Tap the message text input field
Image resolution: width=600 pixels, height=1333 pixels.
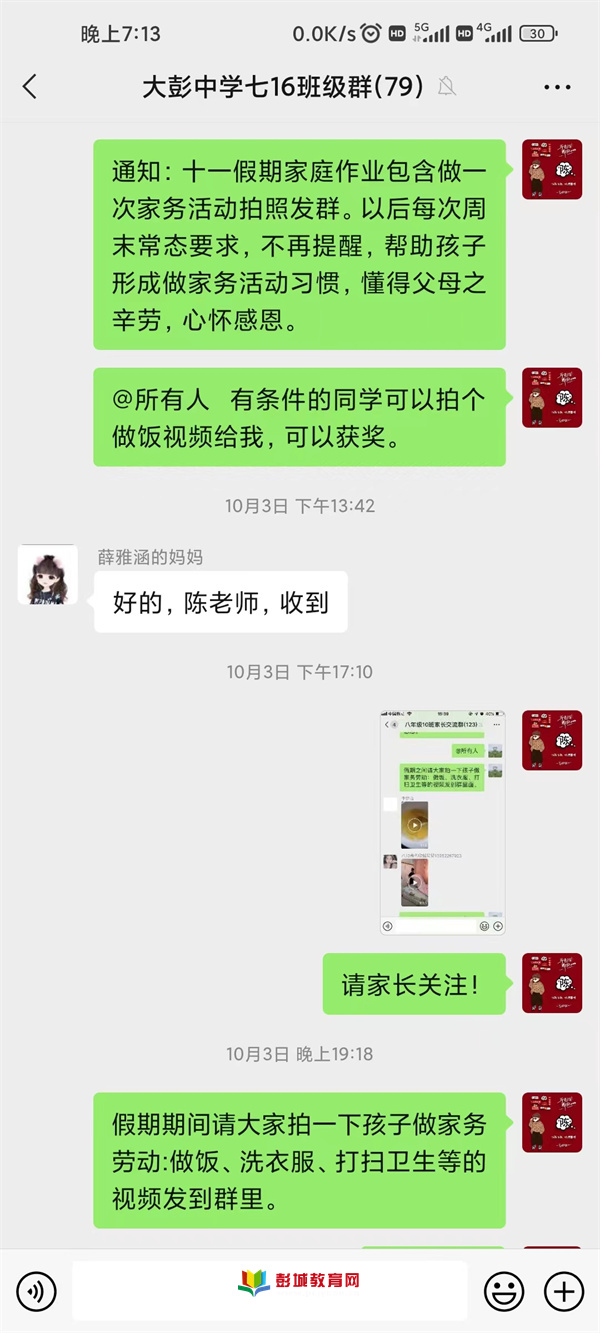tap(269, 1291)
